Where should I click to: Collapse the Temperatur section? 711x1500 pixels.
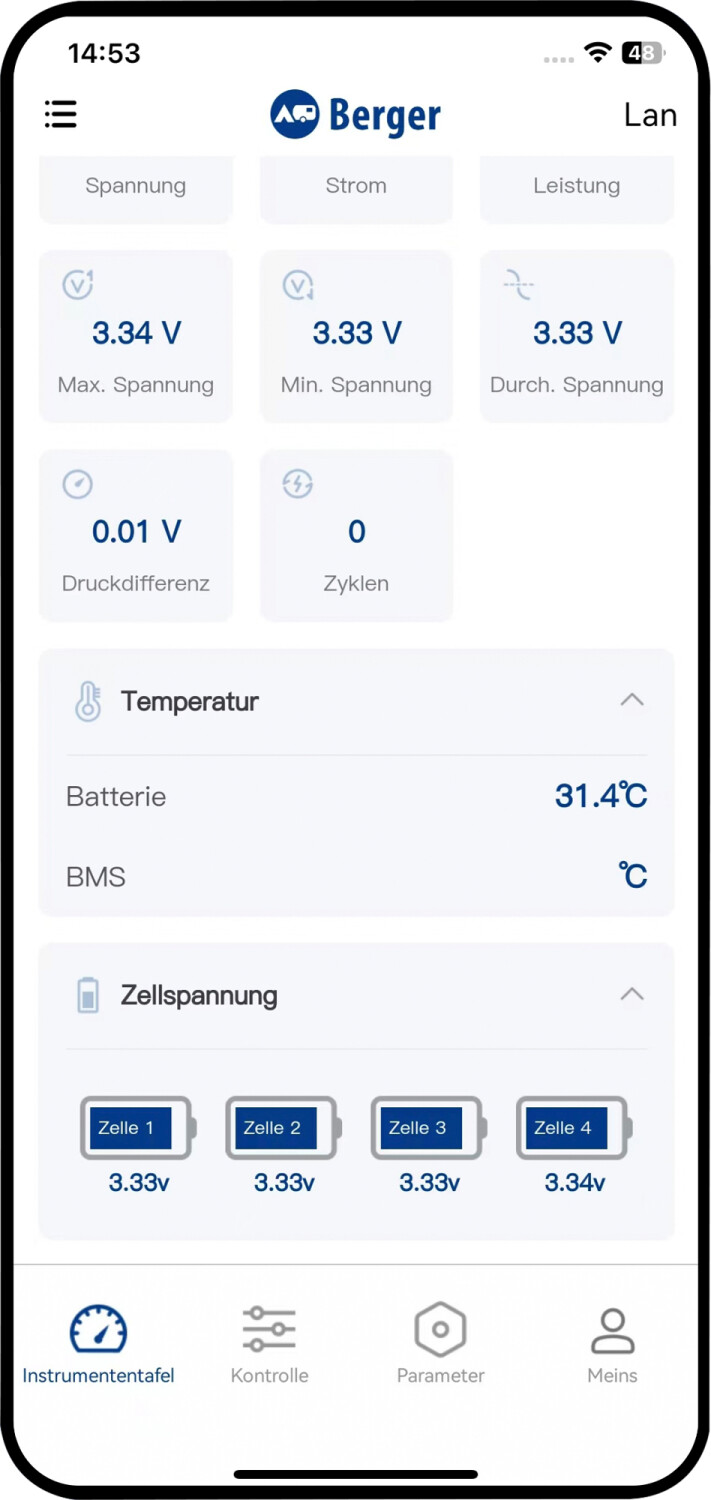pyautogui.click(x=631, y=700)
